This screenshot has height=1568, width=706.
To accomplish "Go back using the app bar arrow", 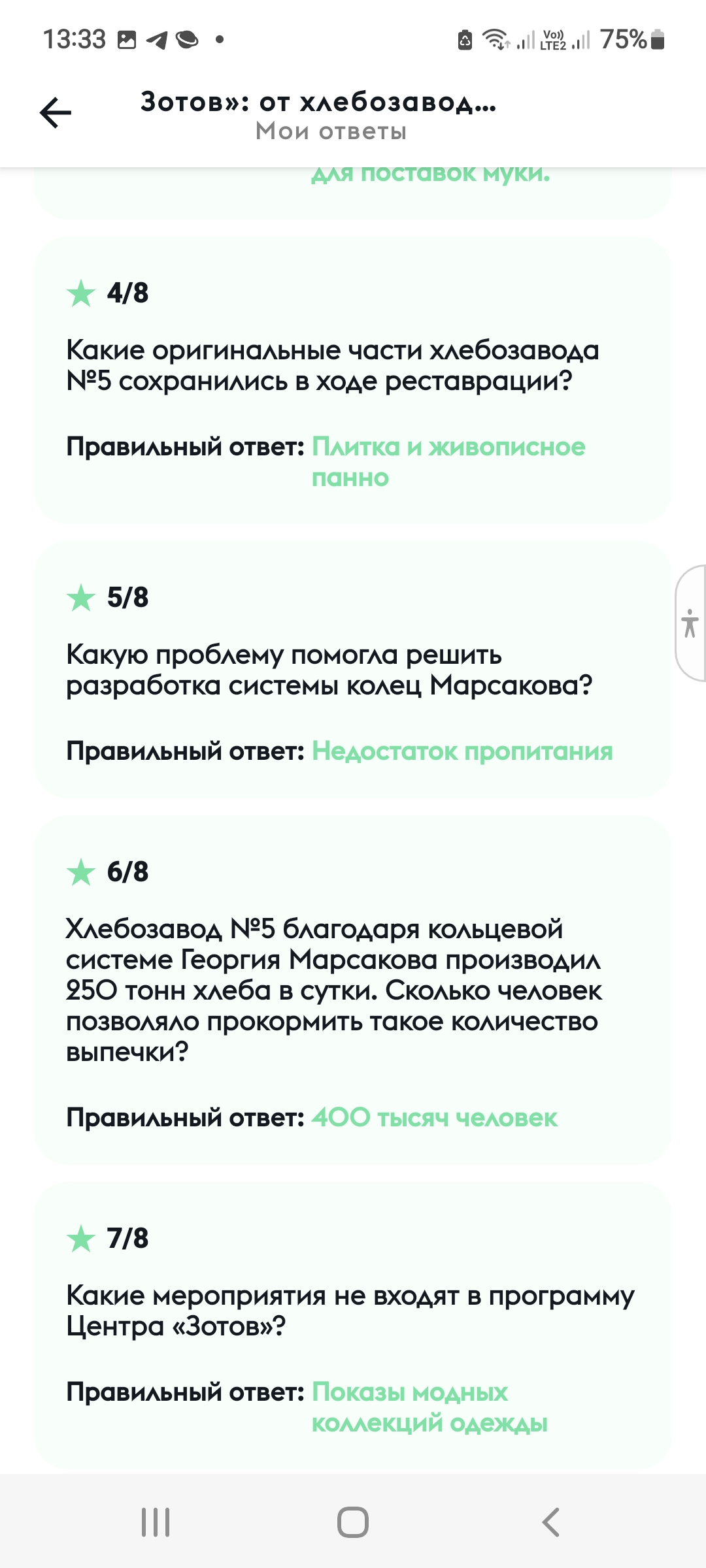I will pos(56,113).
